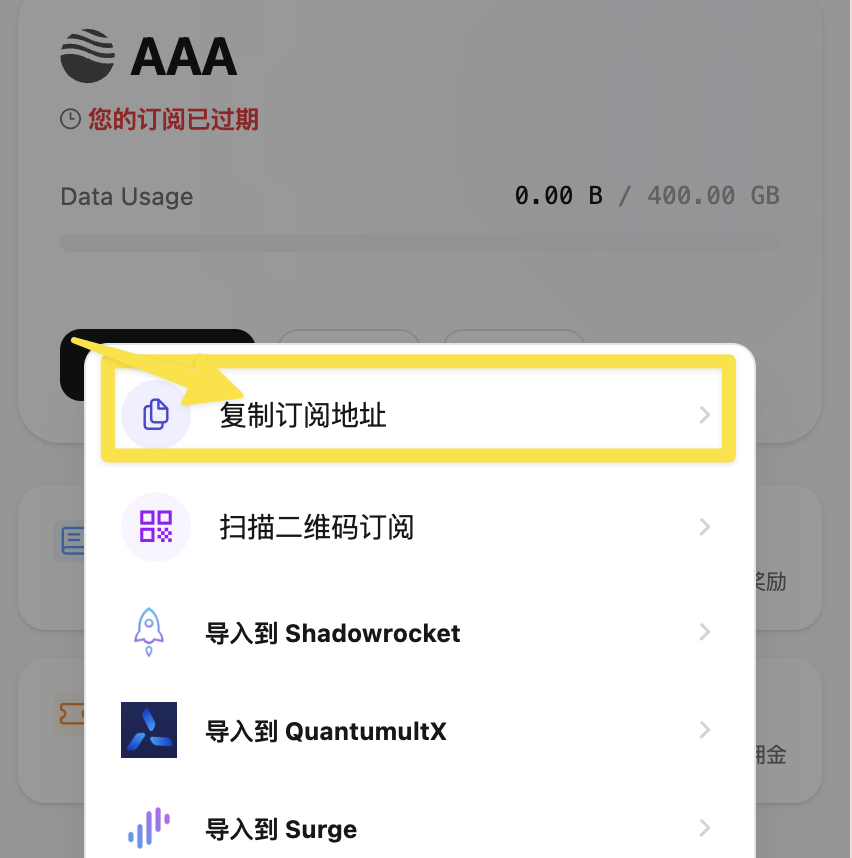This screenshot has width=852, height=858.
Task: Click the clock icon next to the expiry message
Action: [x=70, y=119]
